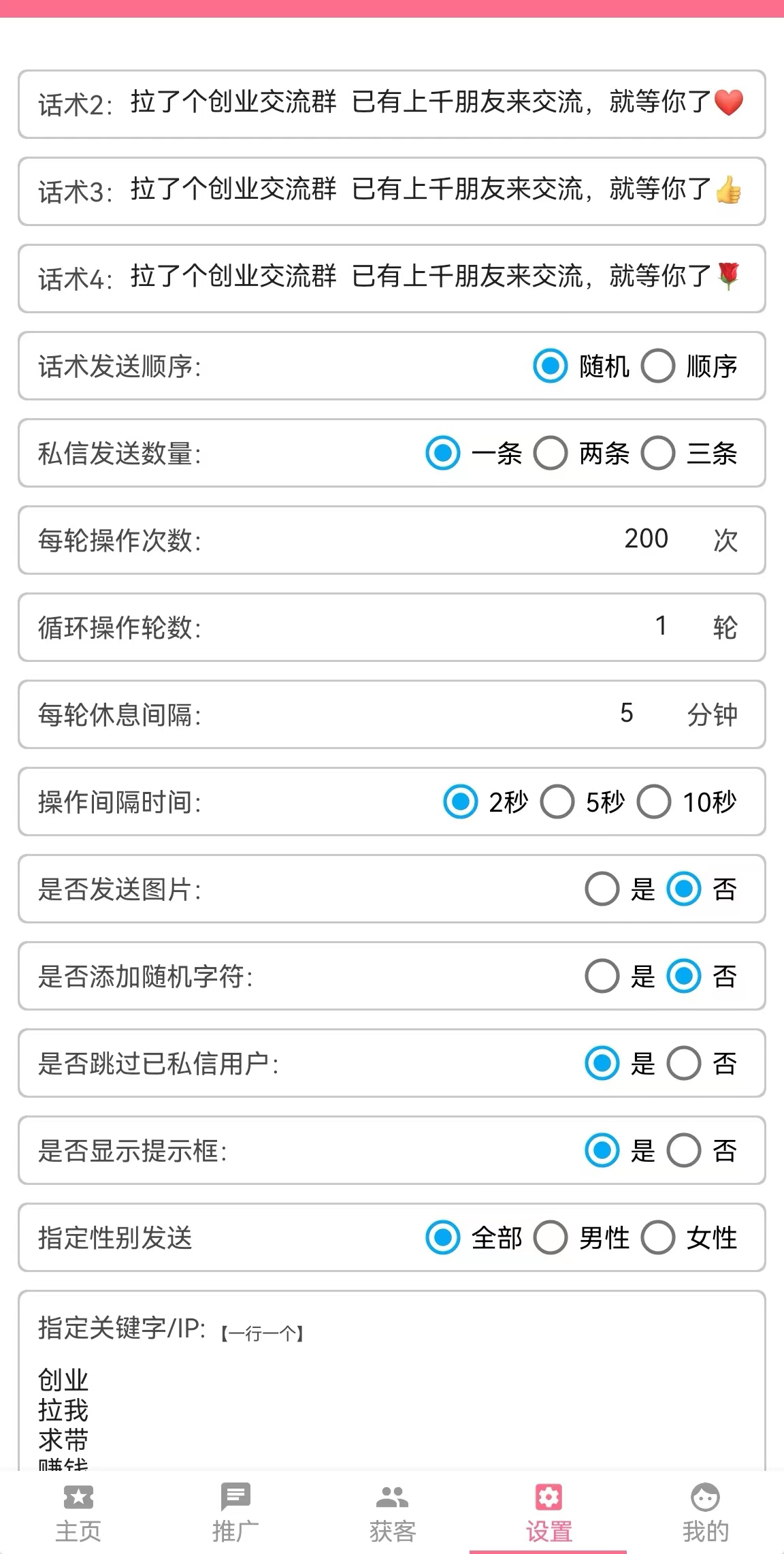Select 顺序 for 话术发送顺序
Screen dimensions: 784x1554
[657, 366]
